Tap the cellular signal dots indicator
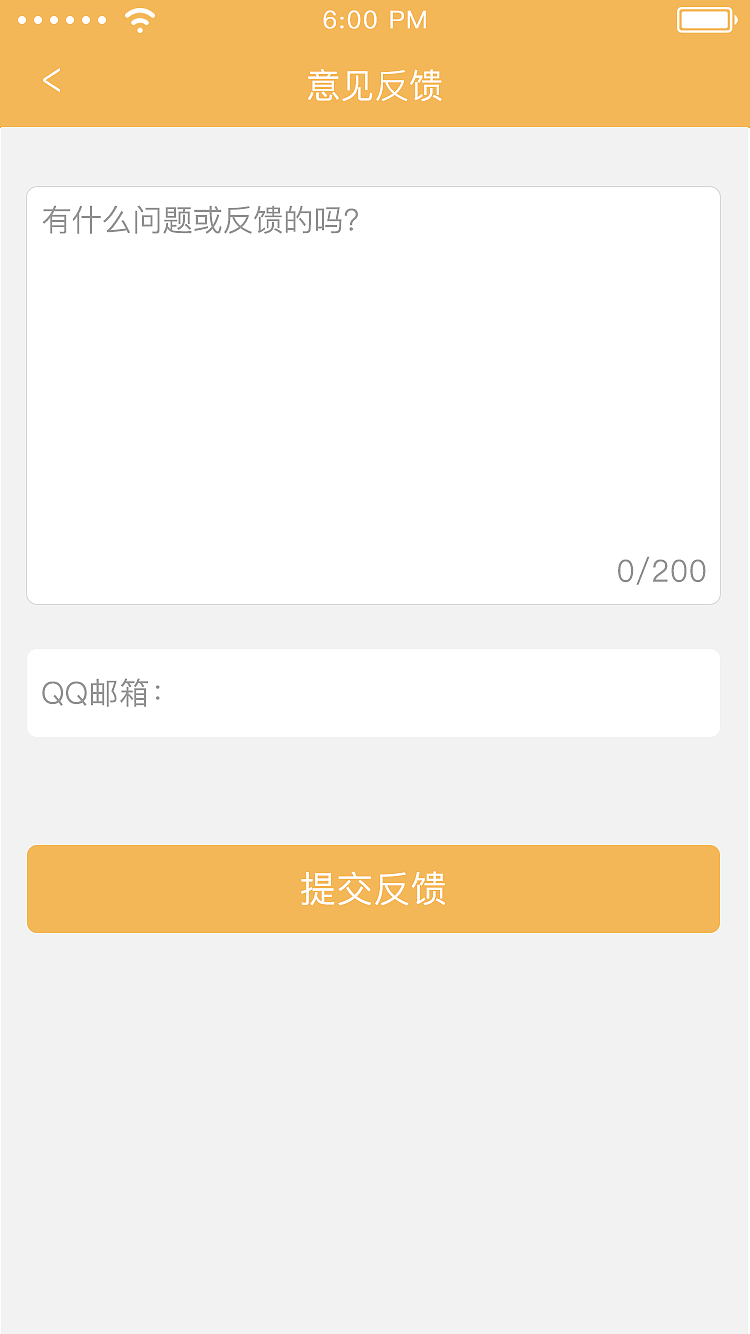750x1334 pixels. (65, 18)
